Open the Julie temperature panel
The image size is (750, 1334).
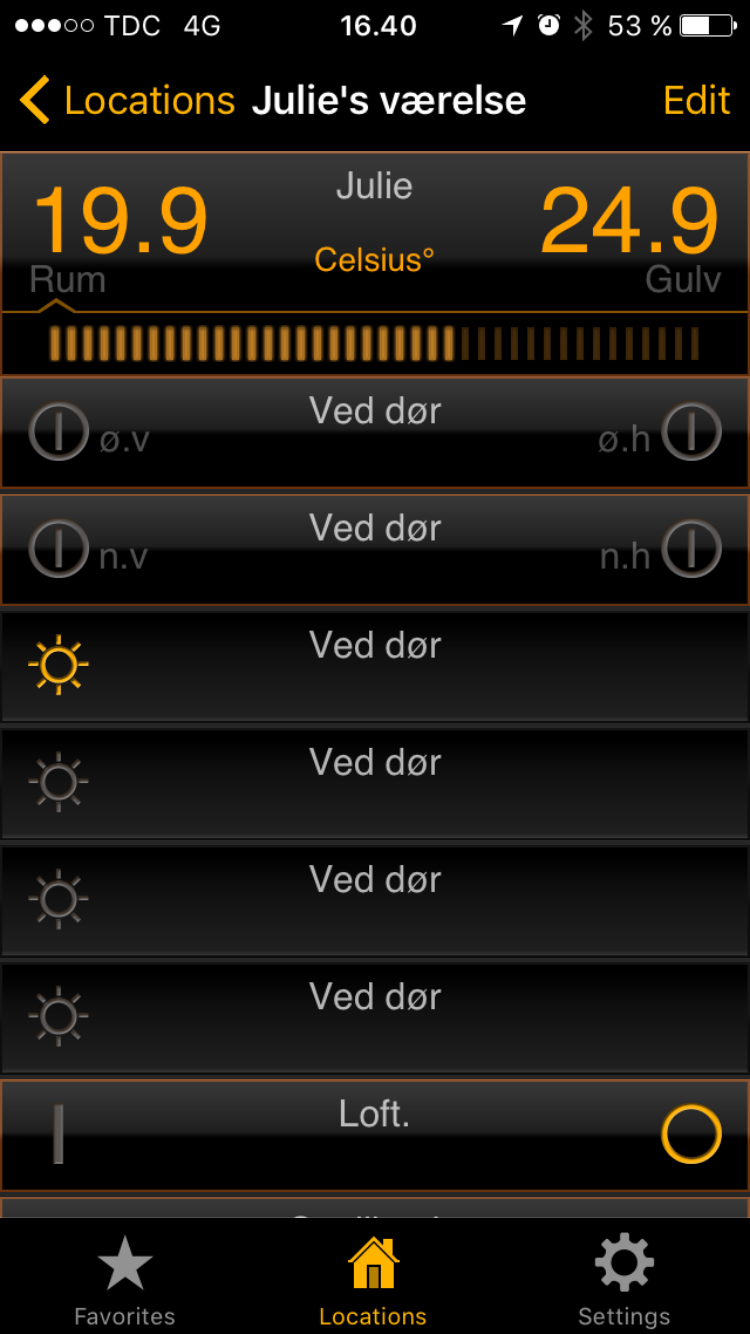click(x=374, y=230)
